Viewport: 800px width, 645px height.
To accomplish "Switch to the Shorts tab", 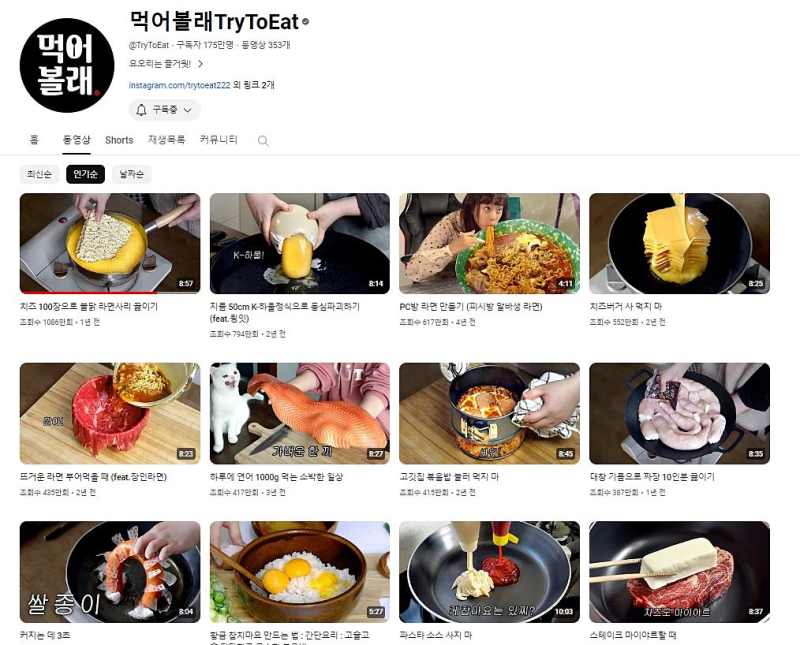I will tap(119, 140).
